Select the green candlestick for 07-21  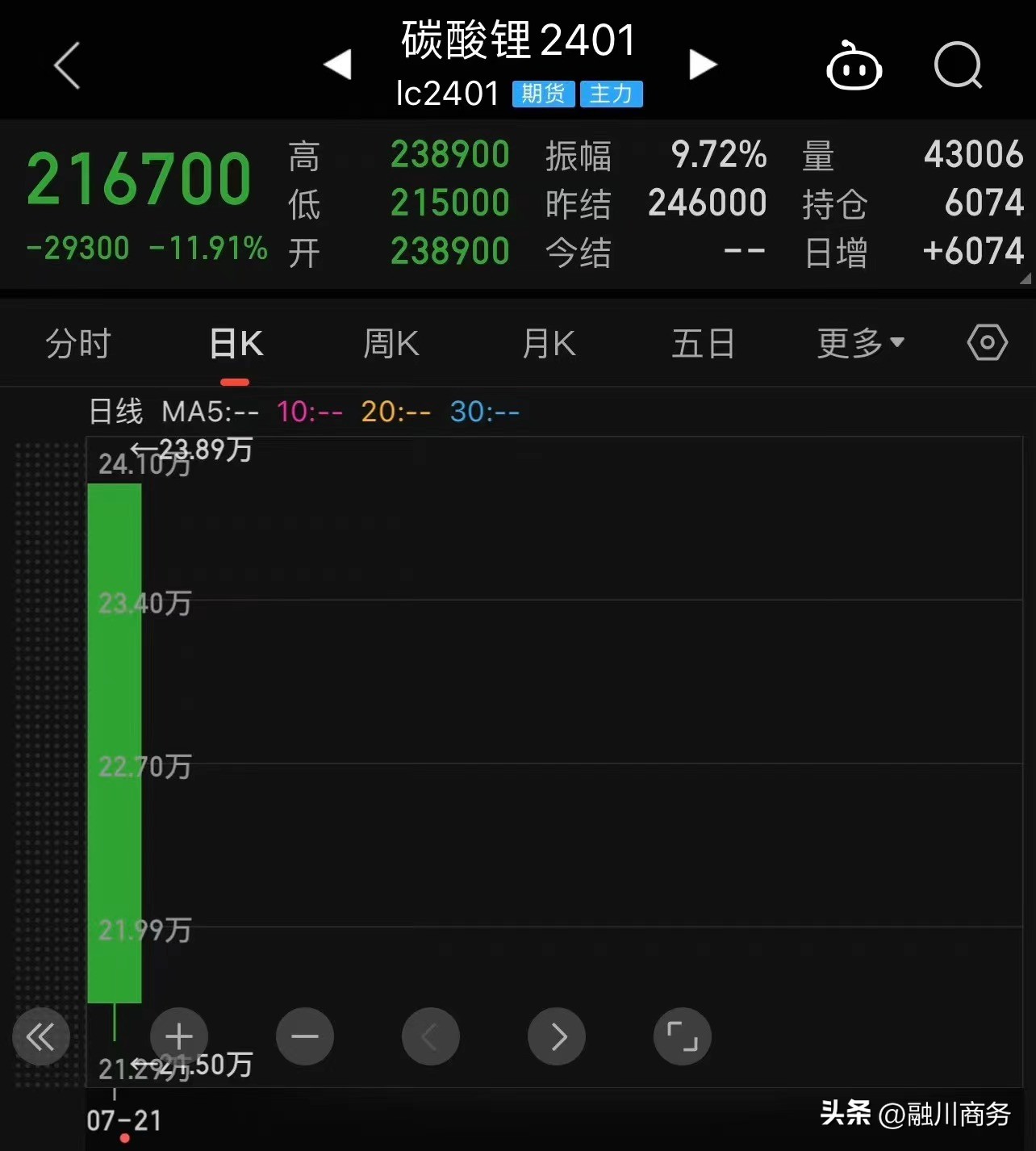tap(115, 743)
